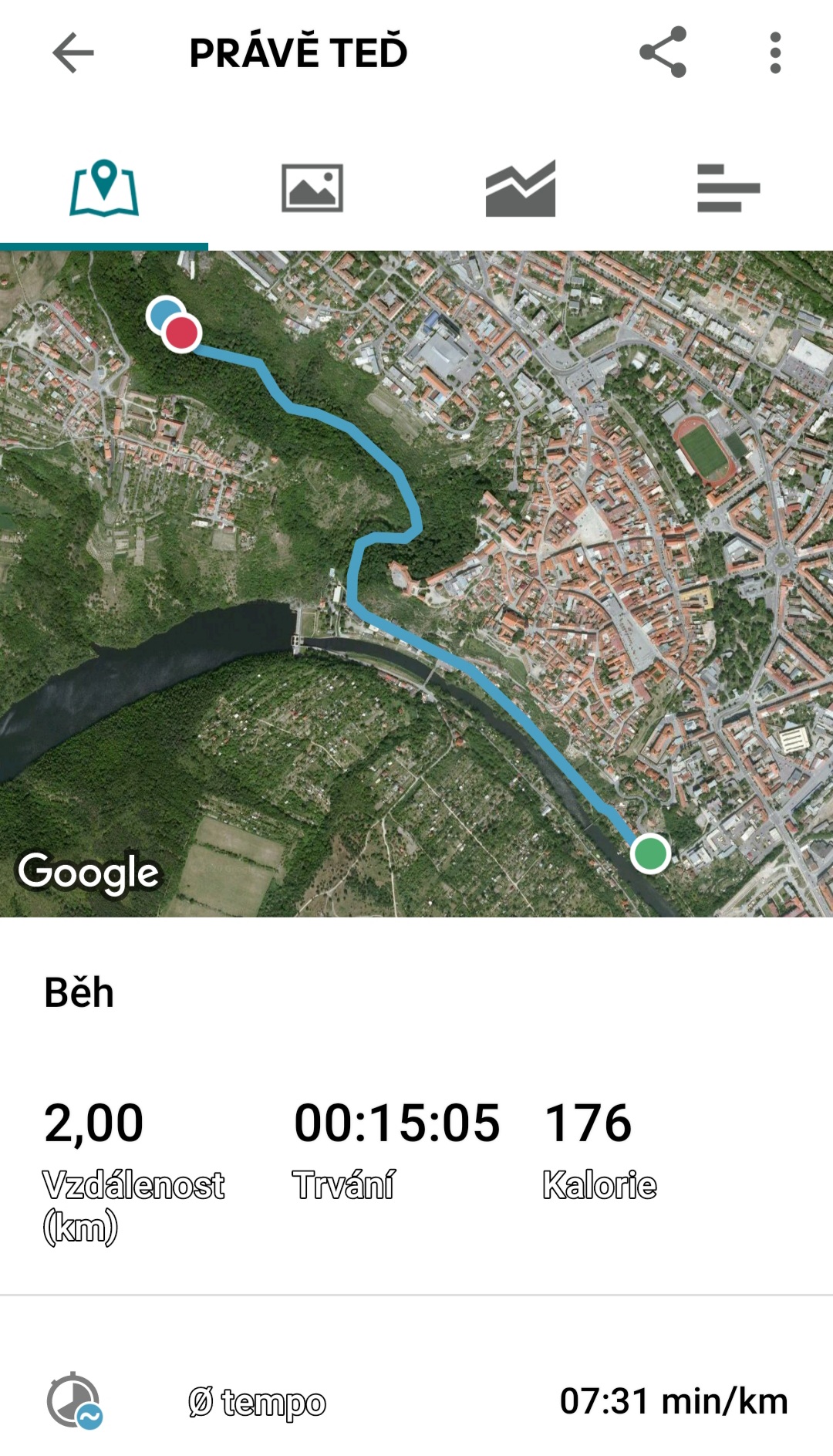Select the map tab
The image size is (833, 1456).
point(104,188)
